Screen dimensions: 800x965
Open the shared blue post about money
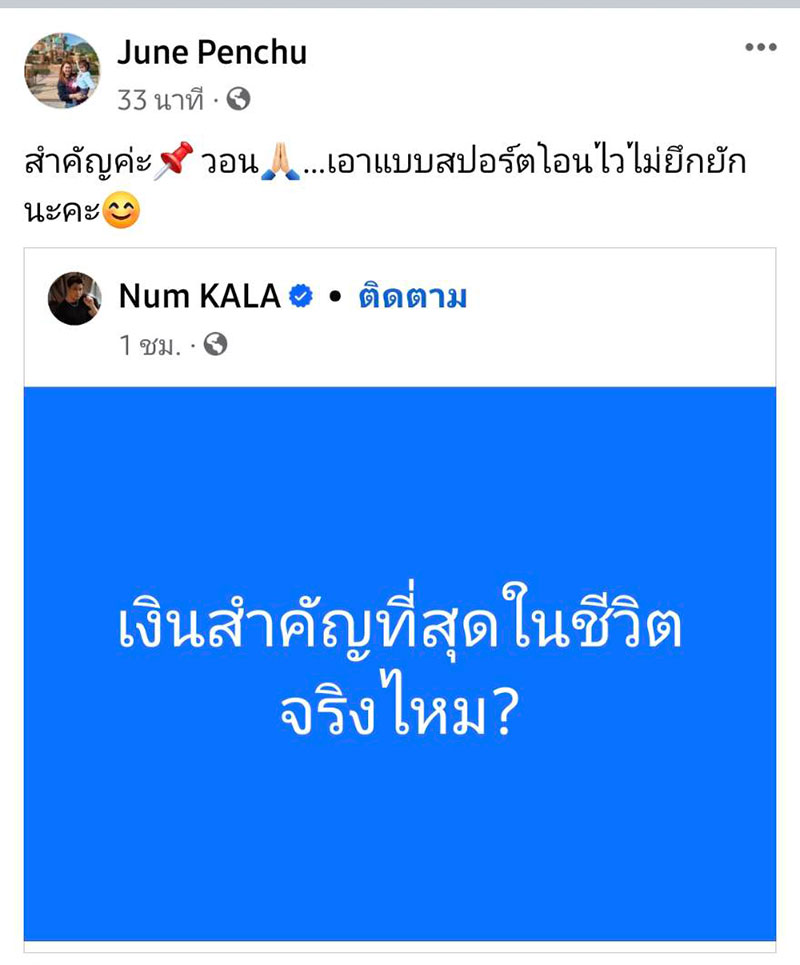(x=400, y=663)
